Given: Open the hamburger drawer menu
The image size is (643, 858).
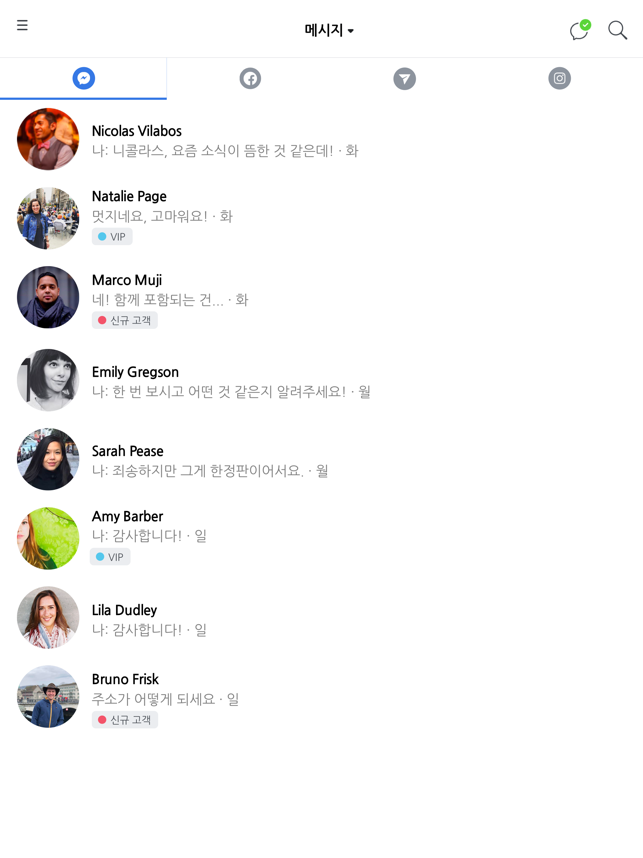Looking at the screenshot, I should click(x=22, y=26).
